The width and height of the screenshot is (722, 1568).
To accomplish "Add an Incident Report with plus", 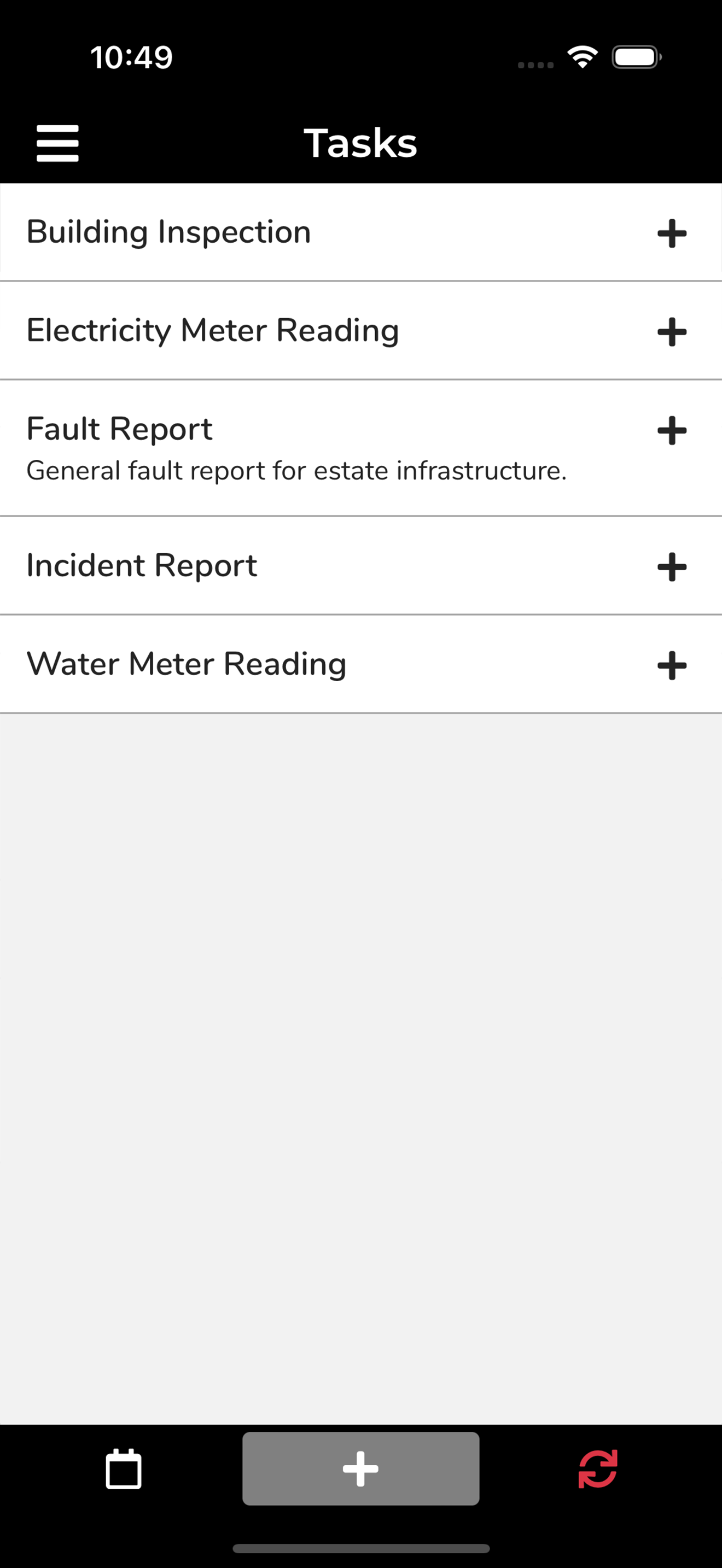I will (672, 567).
